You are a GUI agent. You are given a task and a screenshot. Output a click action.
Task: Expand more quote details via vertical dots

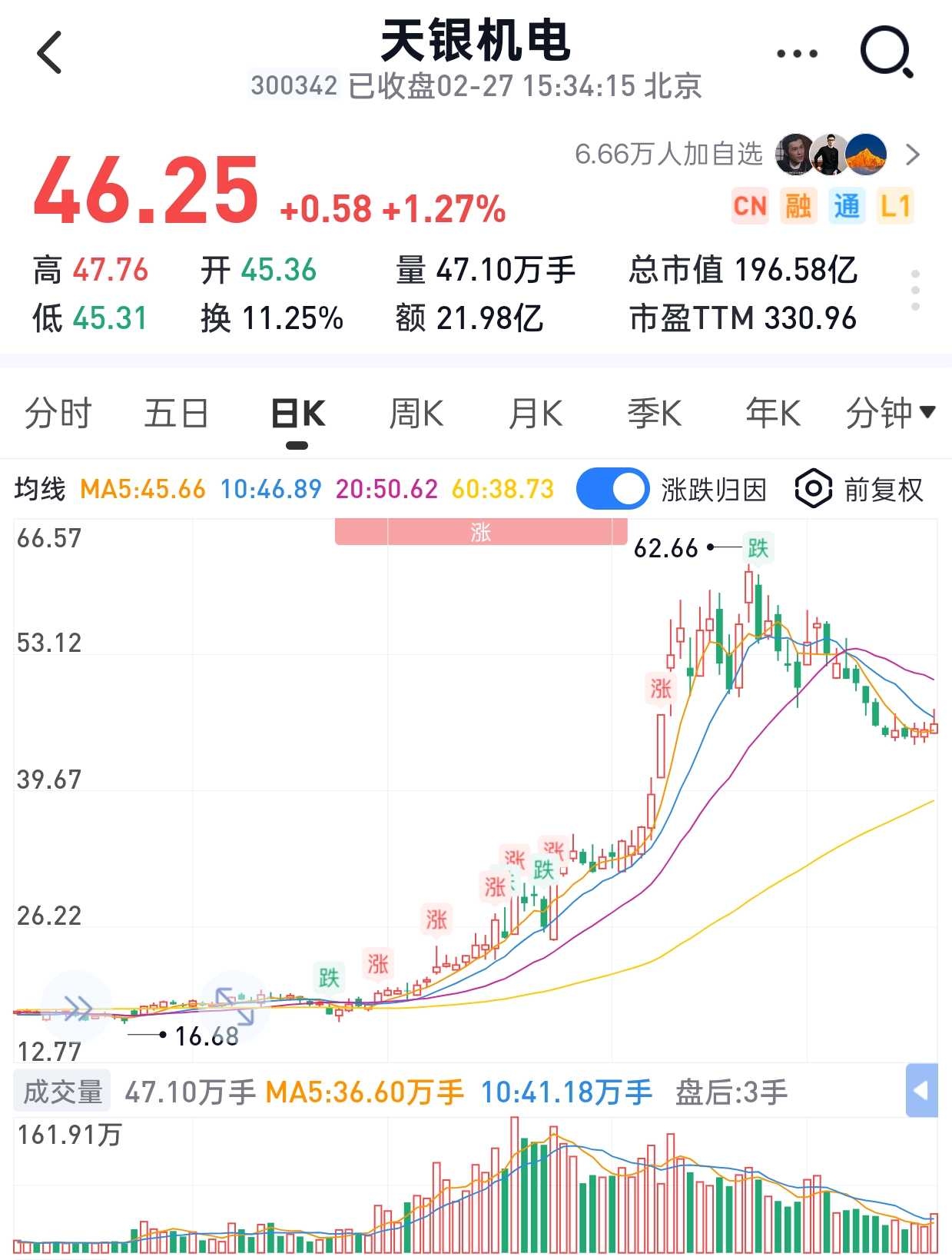pos(914,291)
